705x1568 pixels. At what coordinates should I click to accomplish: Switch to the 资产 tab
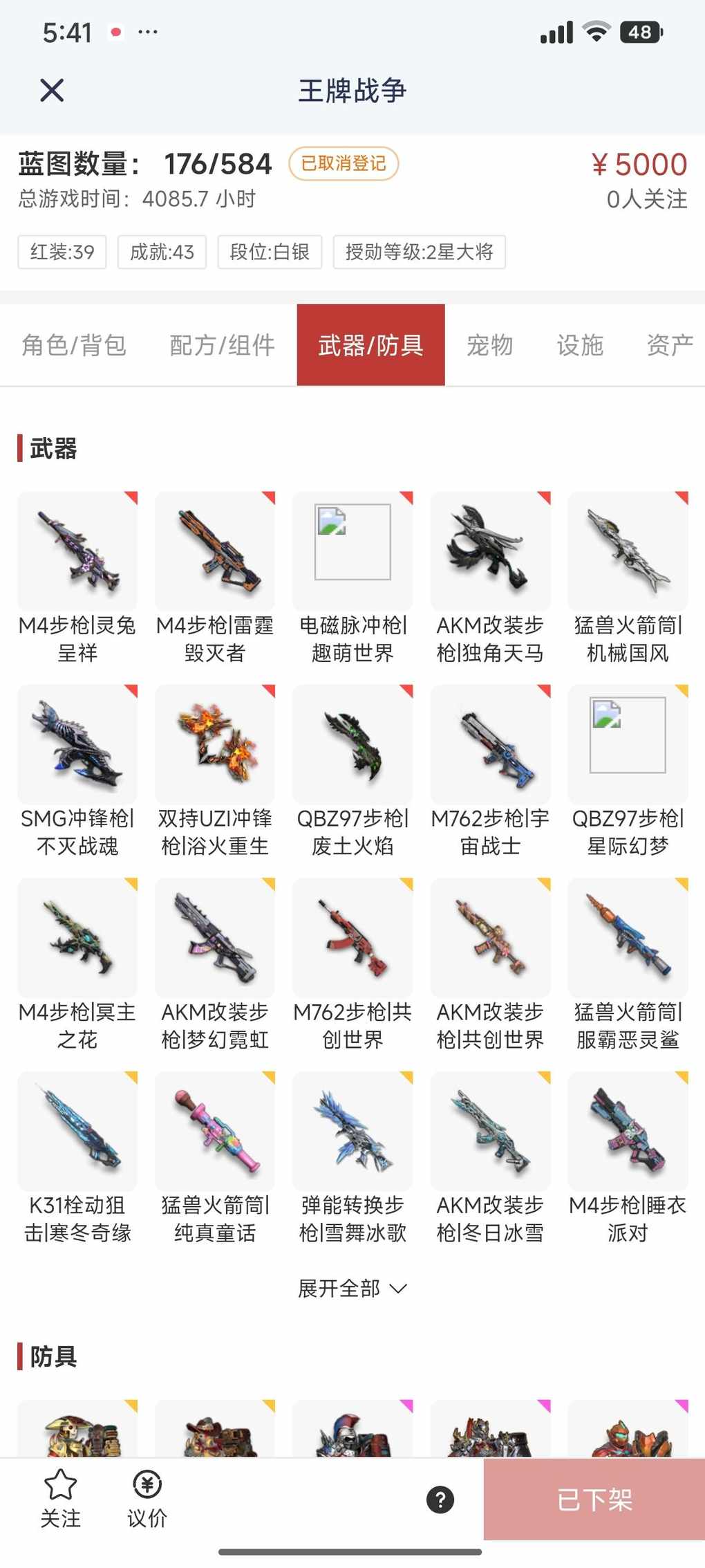click(x=669, y=344)
